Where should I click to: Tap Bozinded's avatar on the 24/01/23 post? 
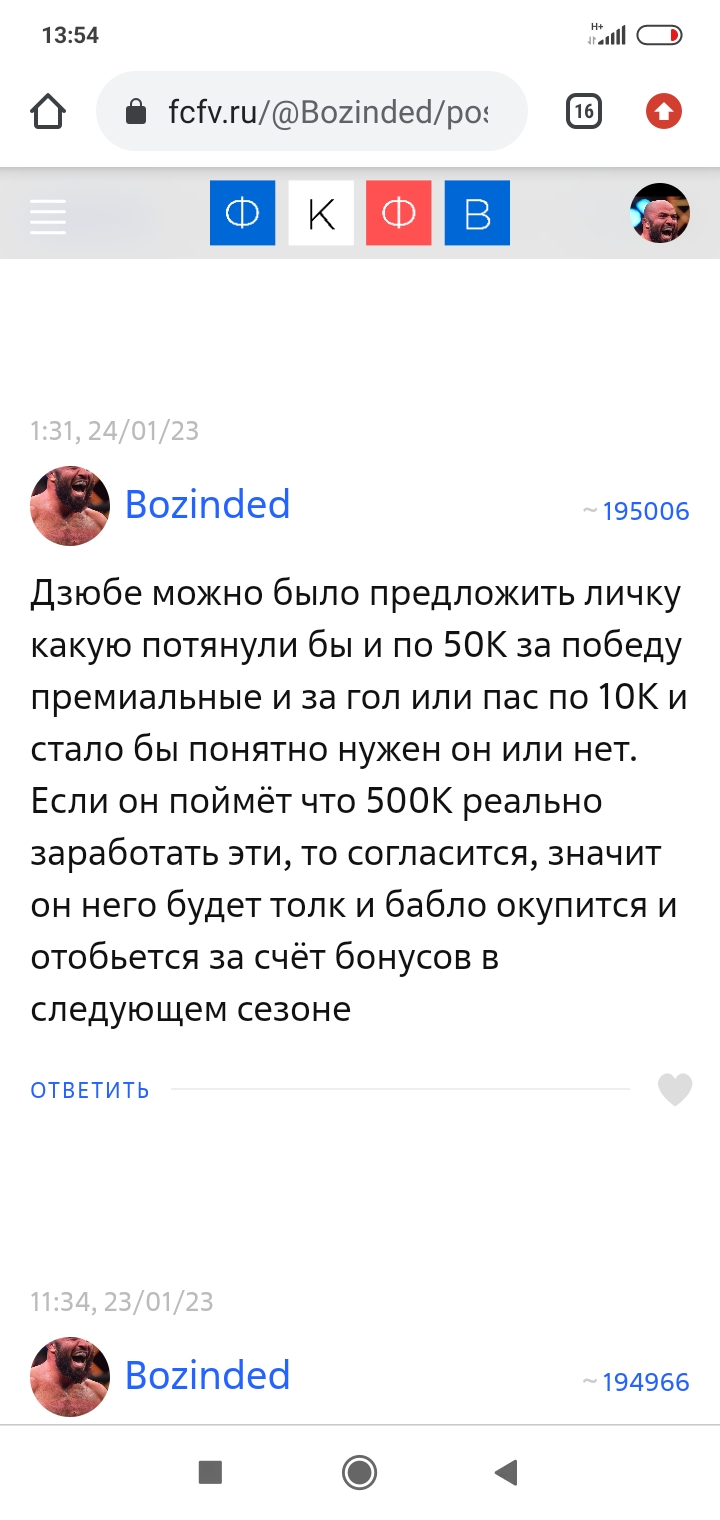[x=70, y=505]
